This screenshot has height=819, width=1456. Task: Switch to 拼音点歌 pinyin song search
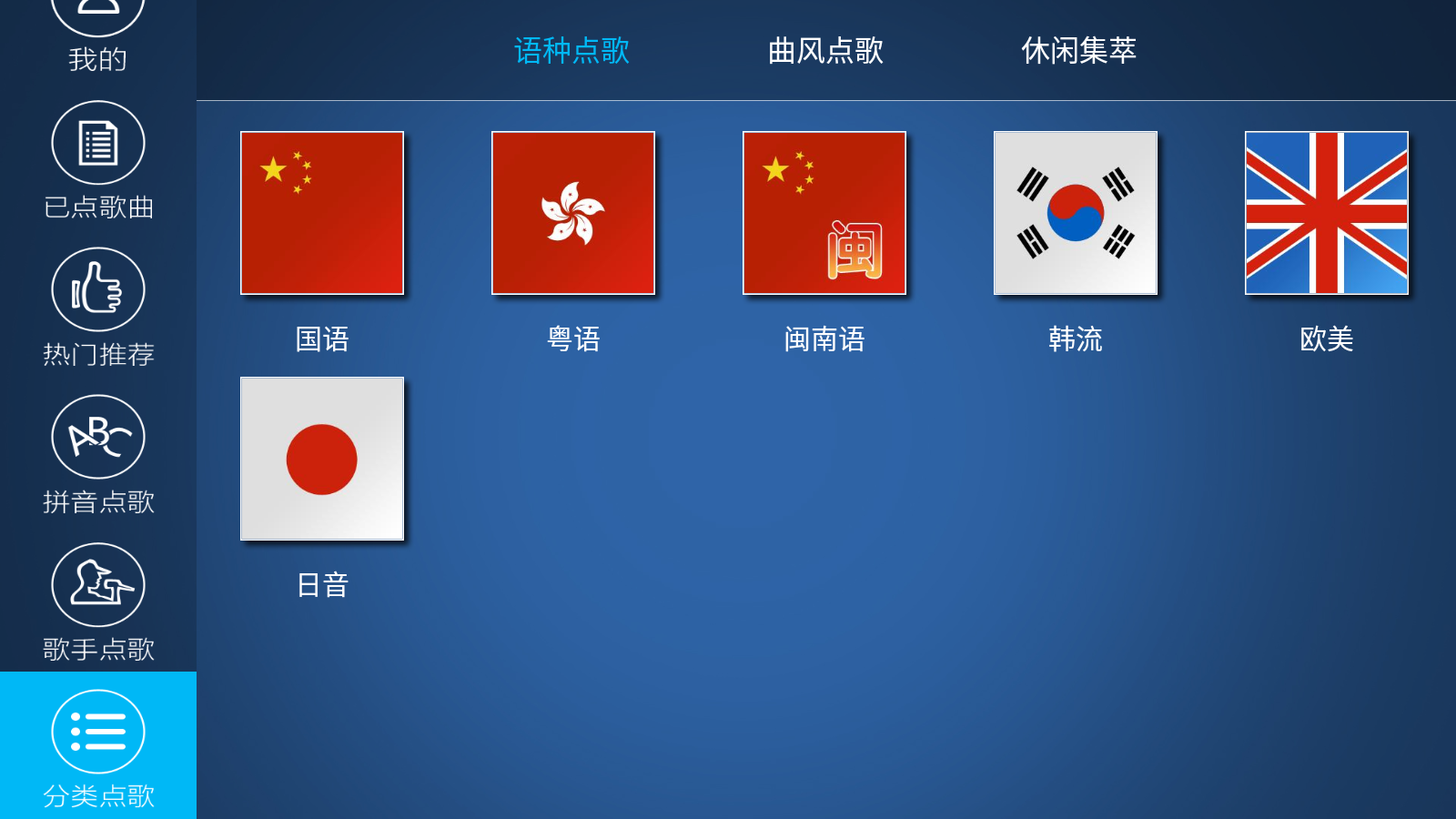(x=98, y=455)
